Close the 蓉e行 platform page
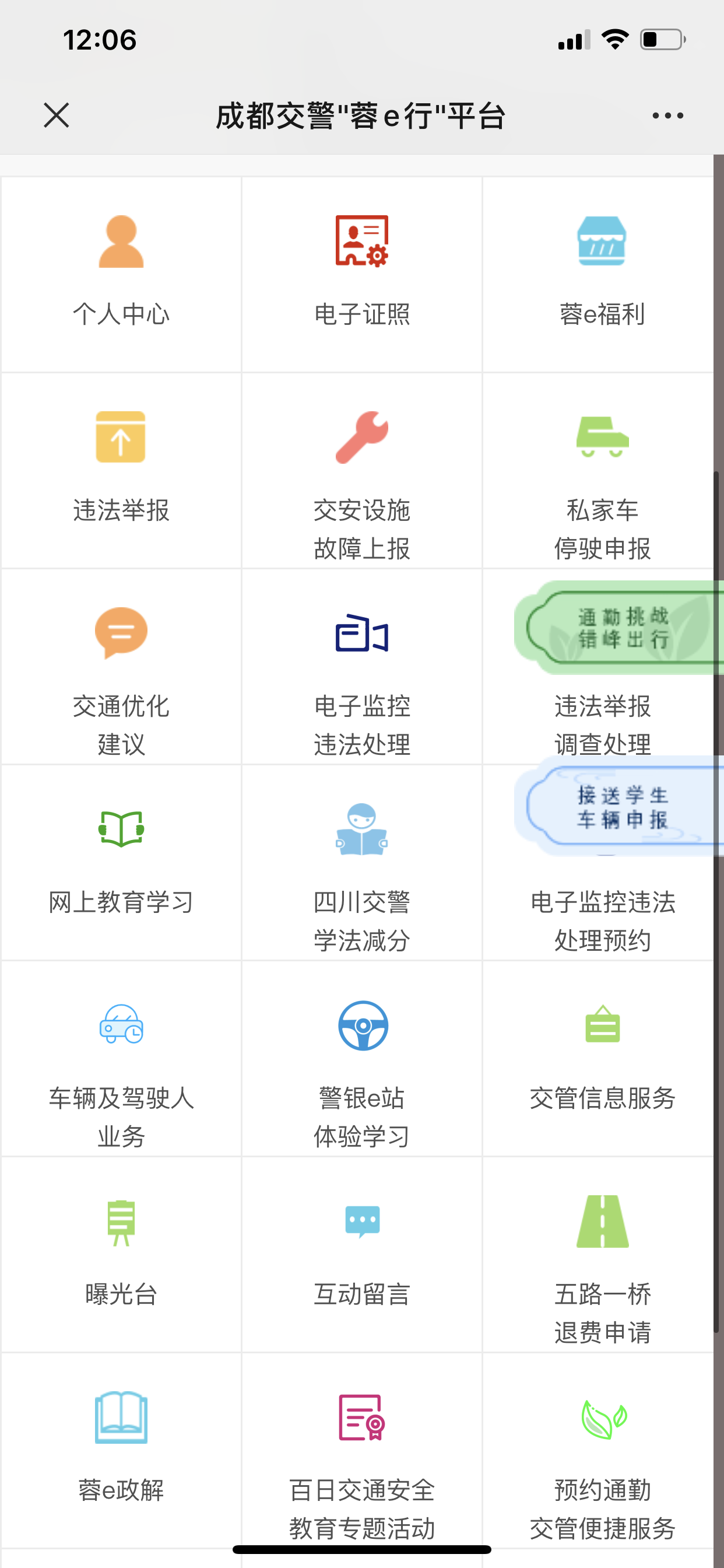The height and width of the screenshot is (1568, 724). [57, 115]
